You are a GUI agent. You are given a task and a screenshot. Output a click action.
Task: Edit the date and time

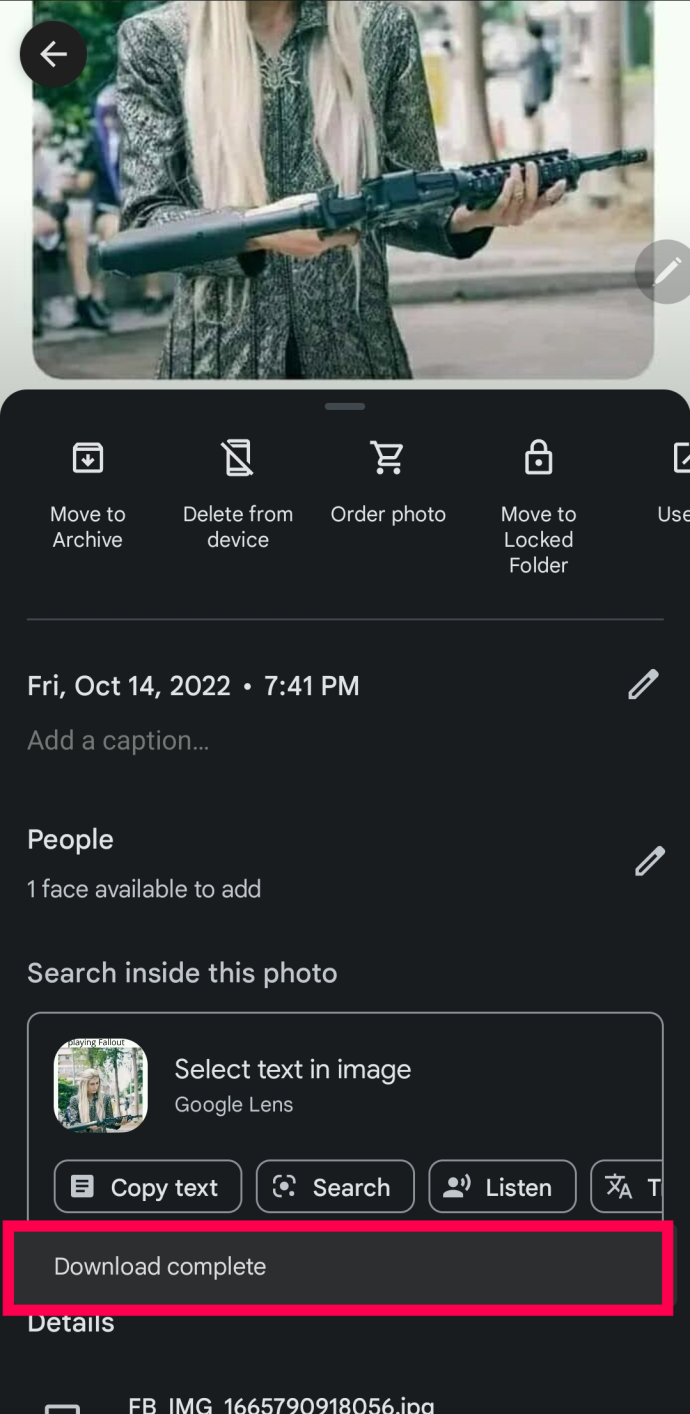pyautogui.click(x=643, y=685)
